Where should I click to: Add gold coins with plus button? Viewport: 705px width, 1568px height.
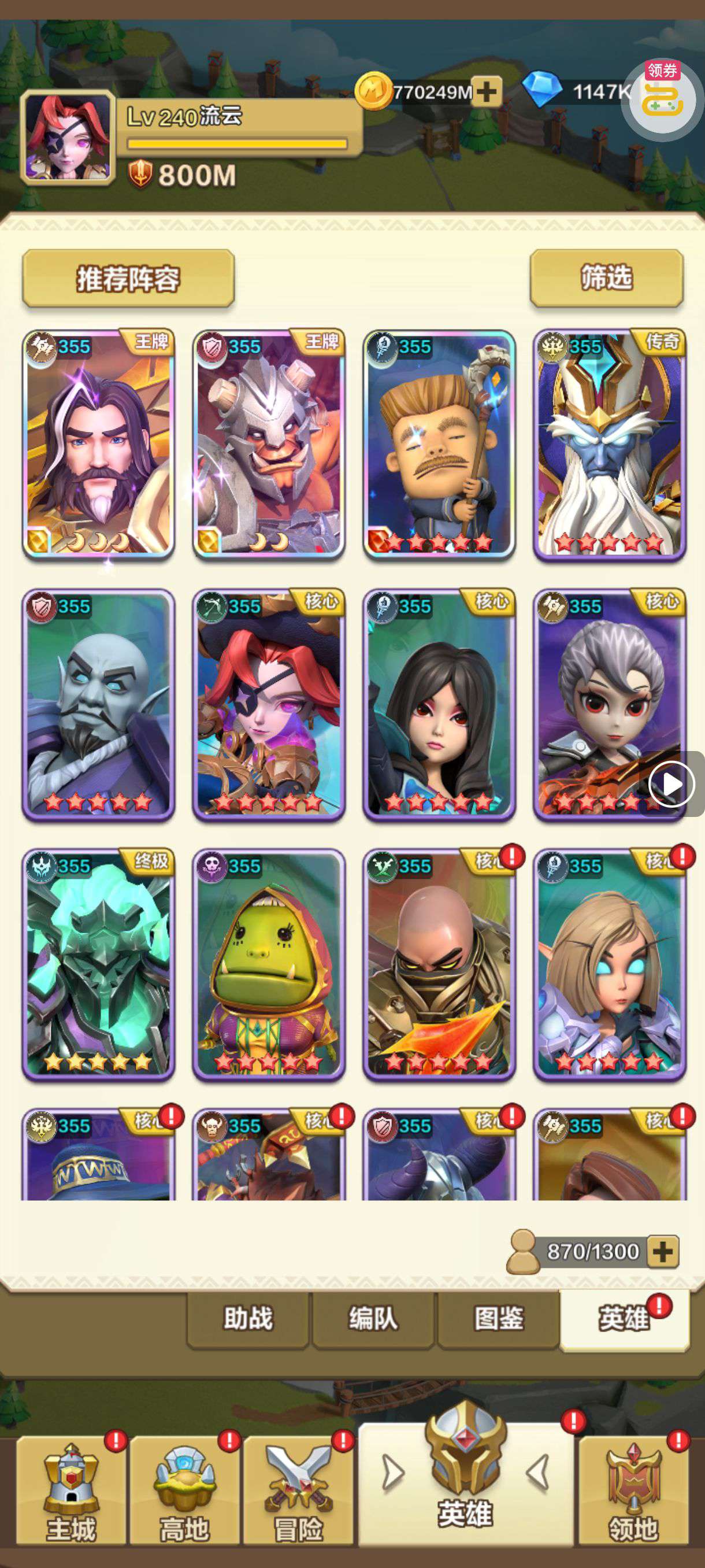pos(486,92)
